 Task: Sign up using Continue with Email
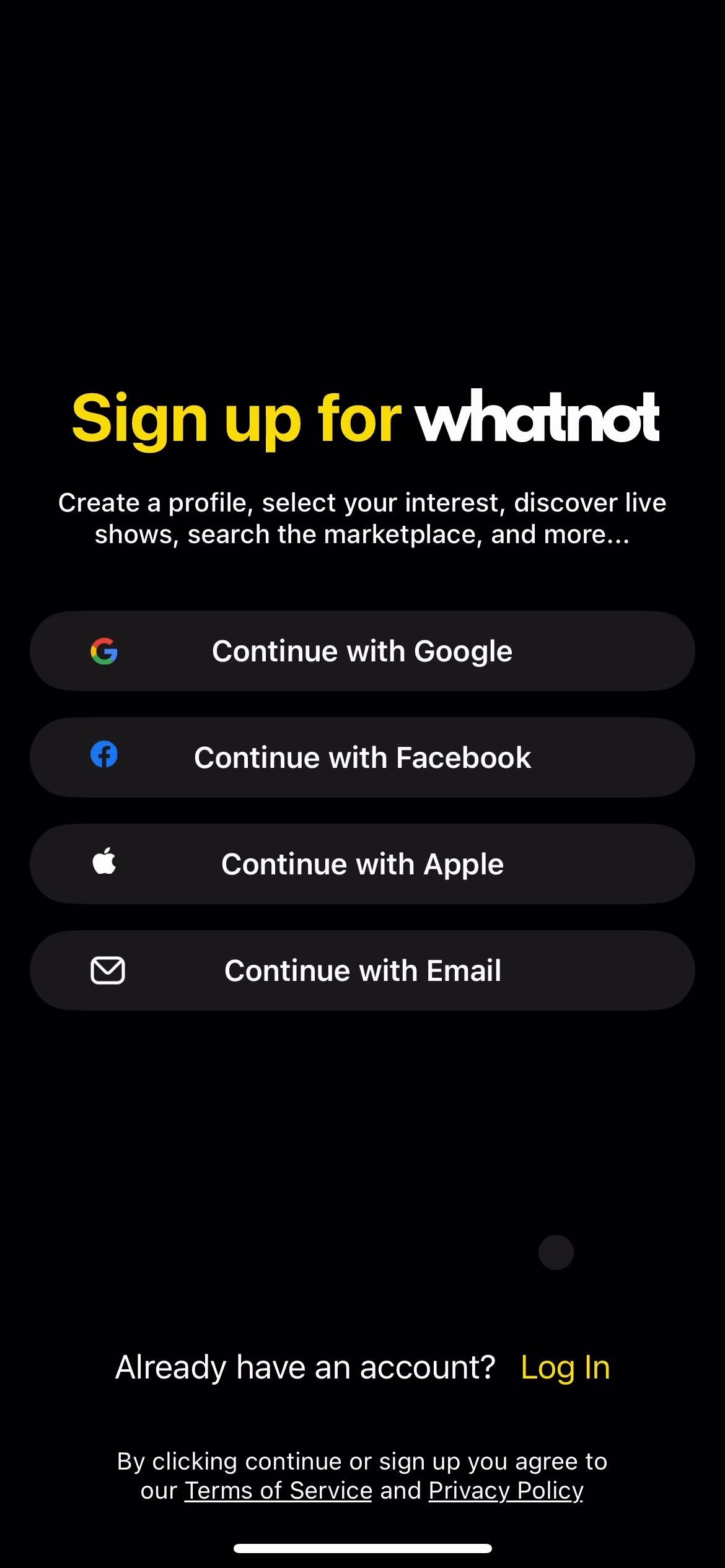(x=362, y=970)
